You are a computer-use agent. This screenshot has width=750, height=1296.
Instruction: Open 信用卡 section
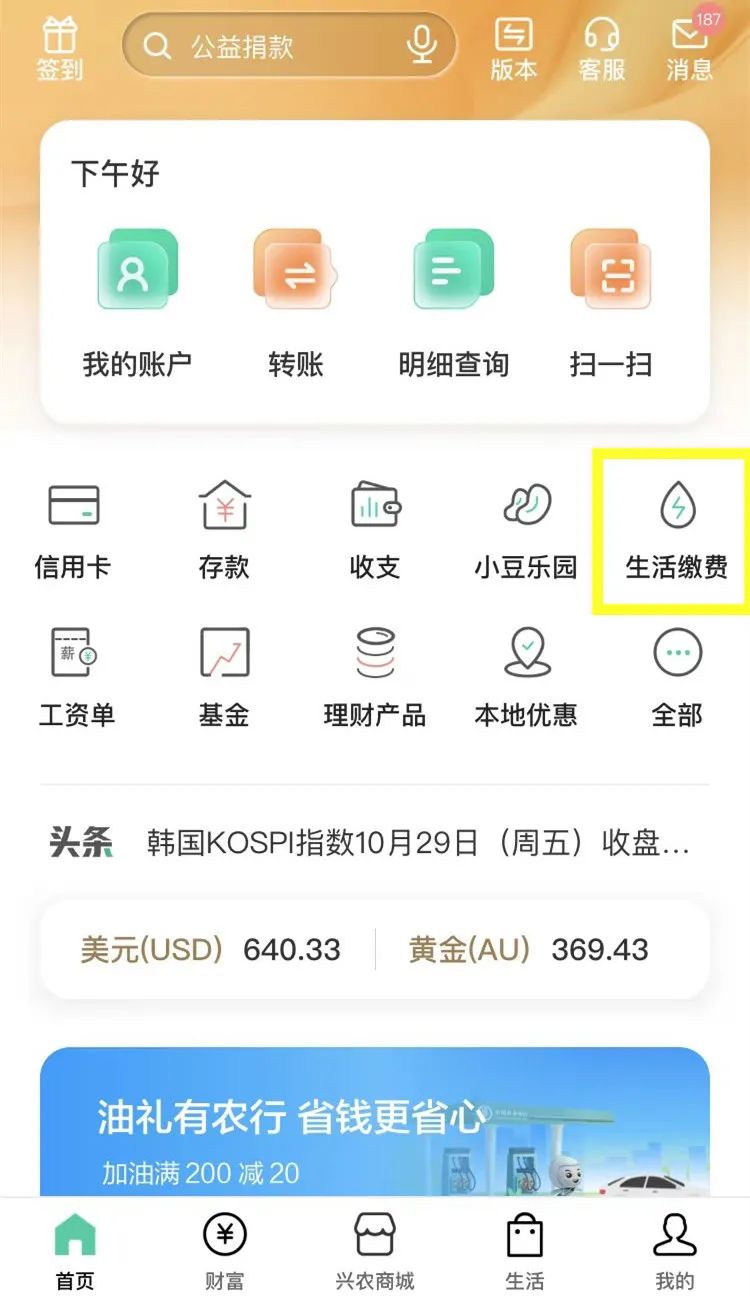(73, 530)
